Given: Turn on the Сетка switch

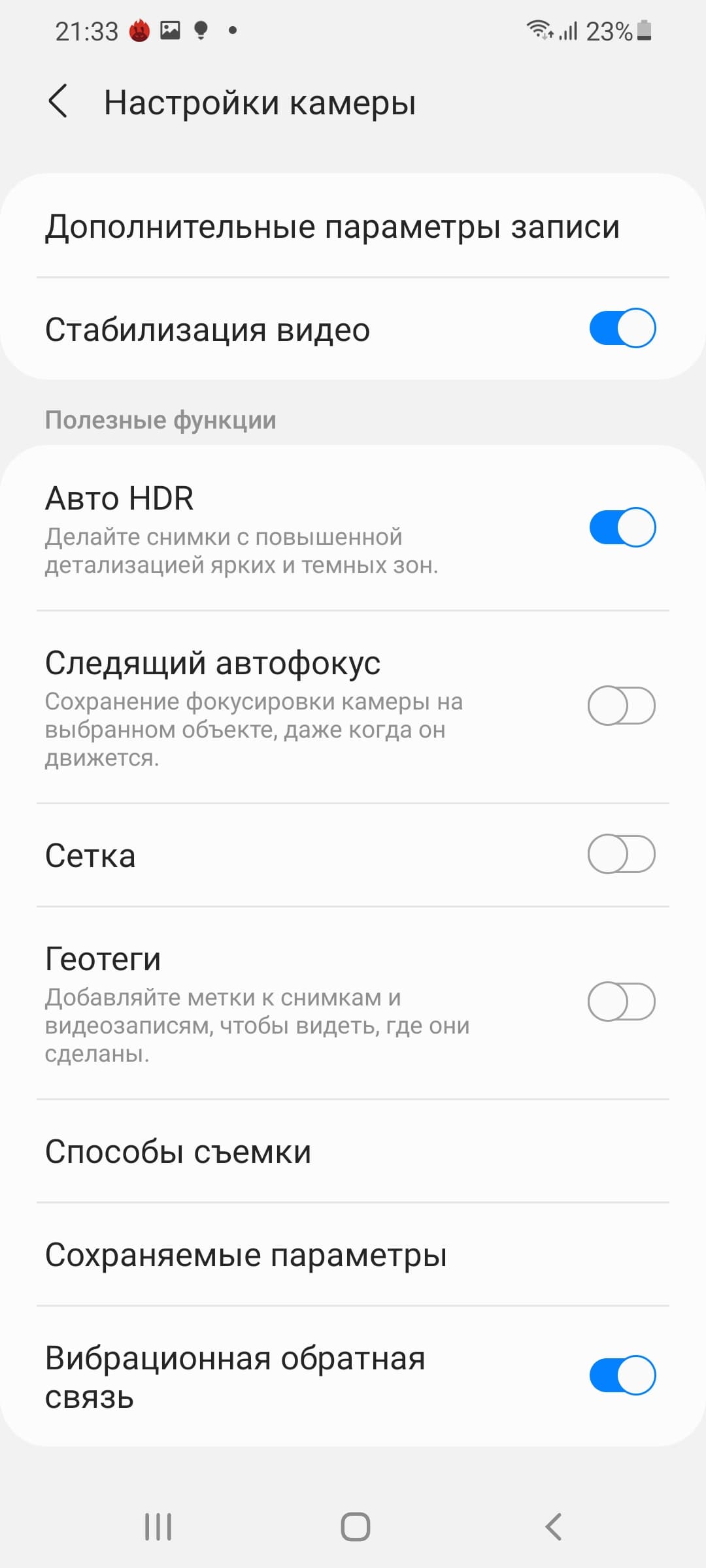Looking at the screenshot, I should (x=622, y=854).
